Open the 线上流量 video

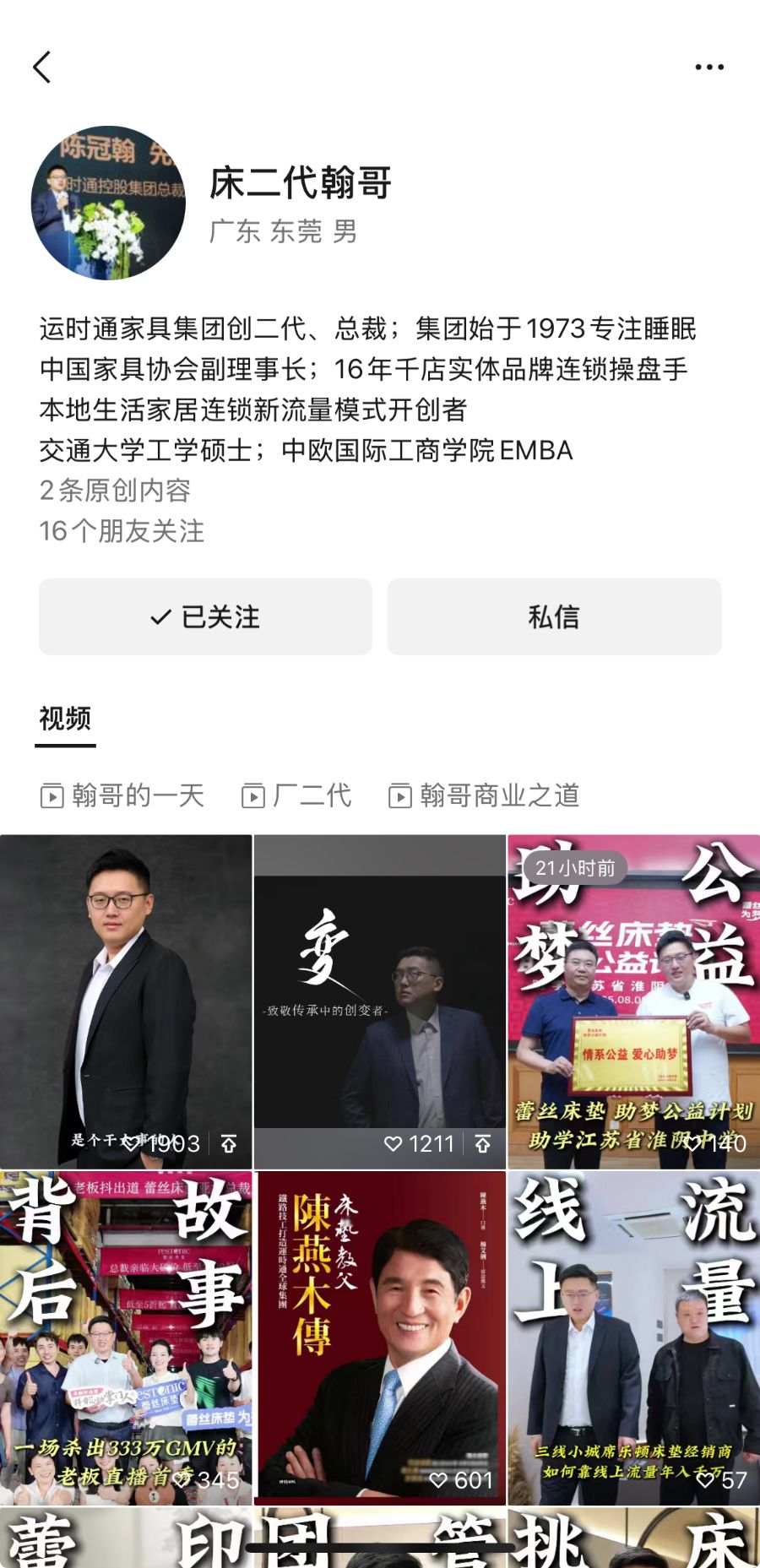633,1337
